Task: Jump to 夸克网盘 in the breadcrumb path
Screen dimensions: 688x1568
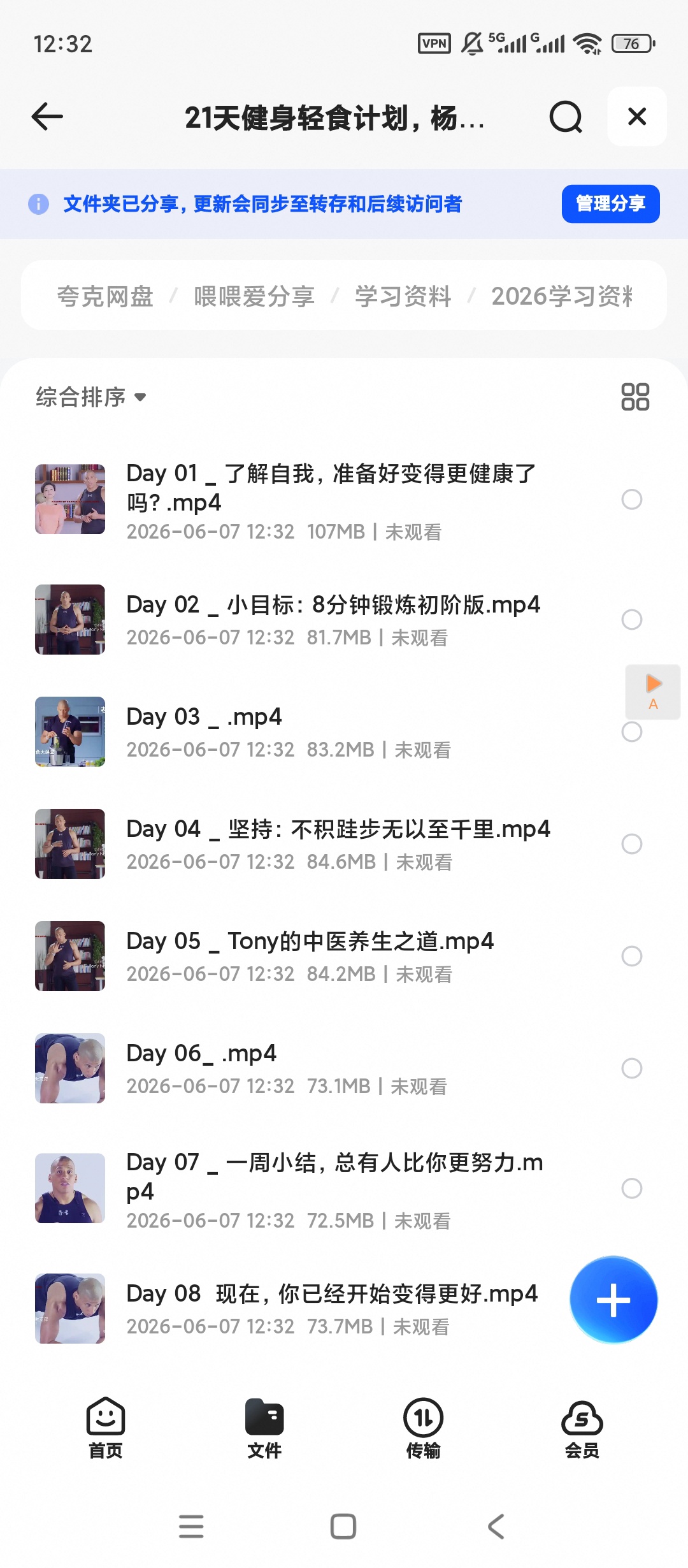Action: [105, 296]
